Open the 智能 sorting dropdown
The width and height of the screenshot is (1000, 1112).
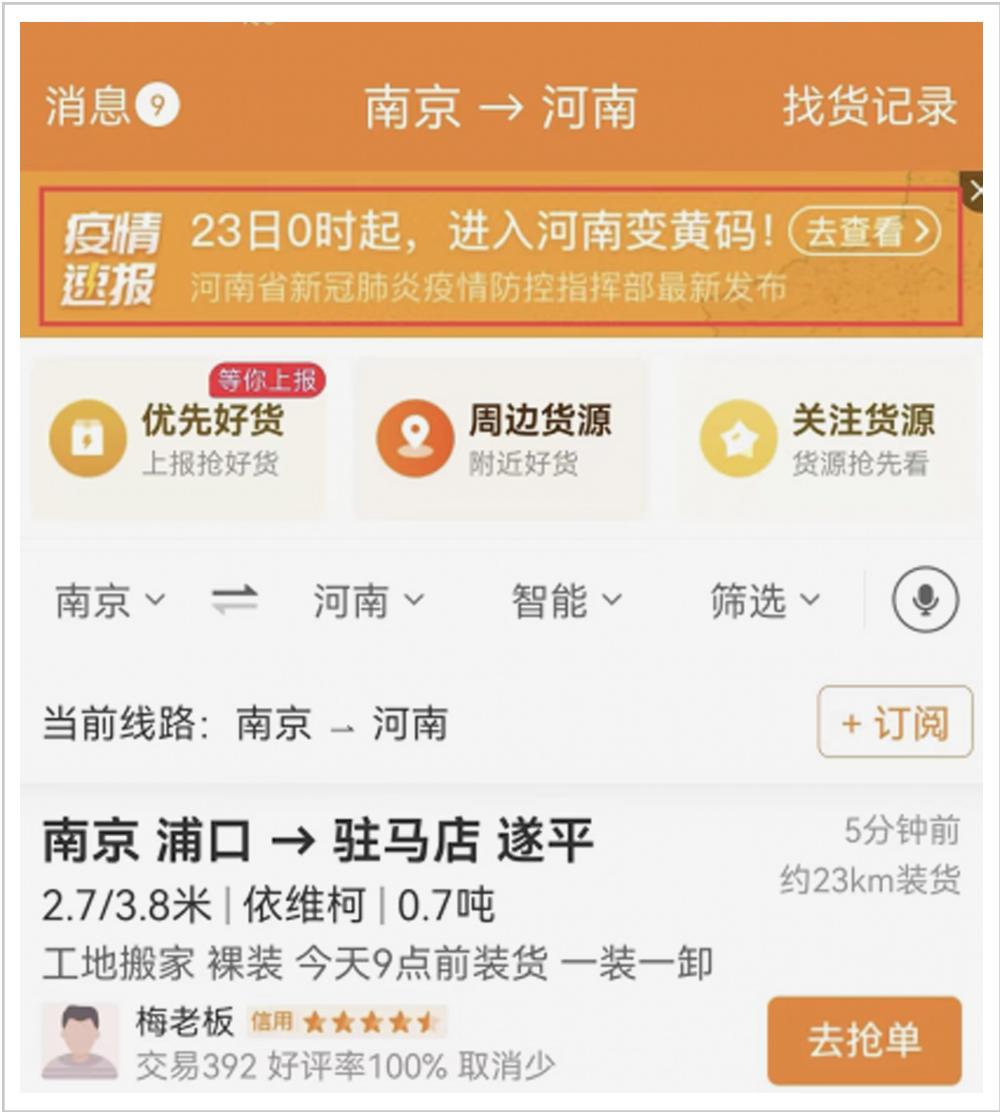pyautogui.click(x=565, y=598)
